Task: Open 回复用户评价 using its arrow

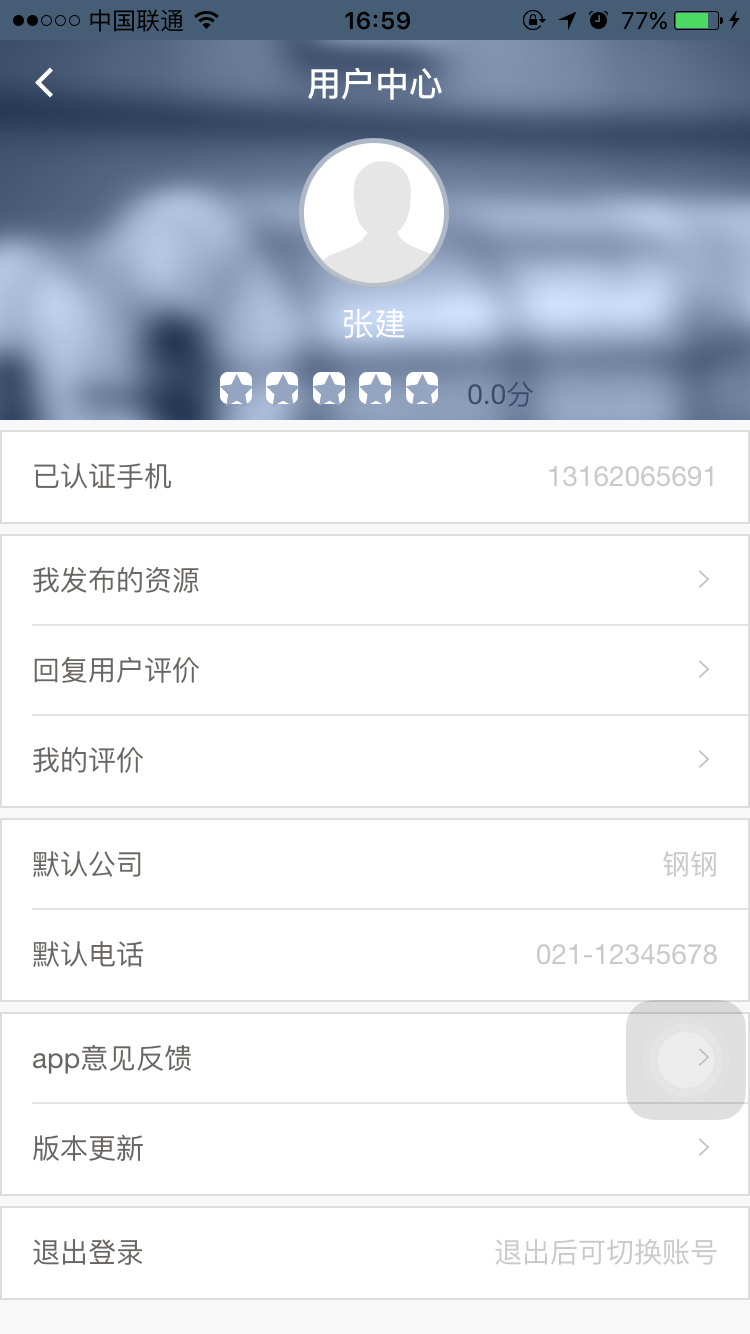Action: pos(704,670)
